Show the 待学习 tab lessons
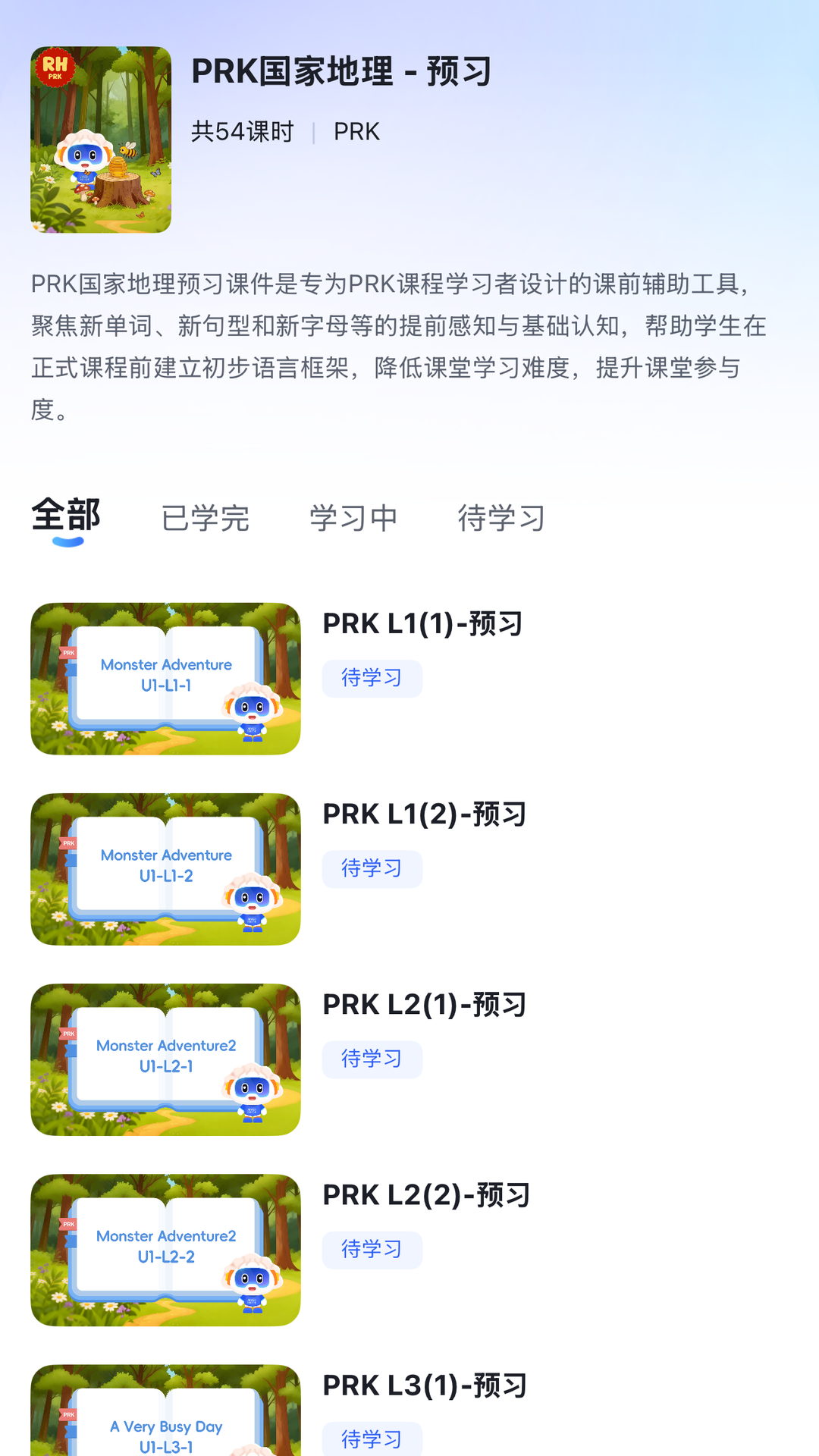Image resolution: width=819 pixels, height=1456 pixels. click(x=501, y=519)
